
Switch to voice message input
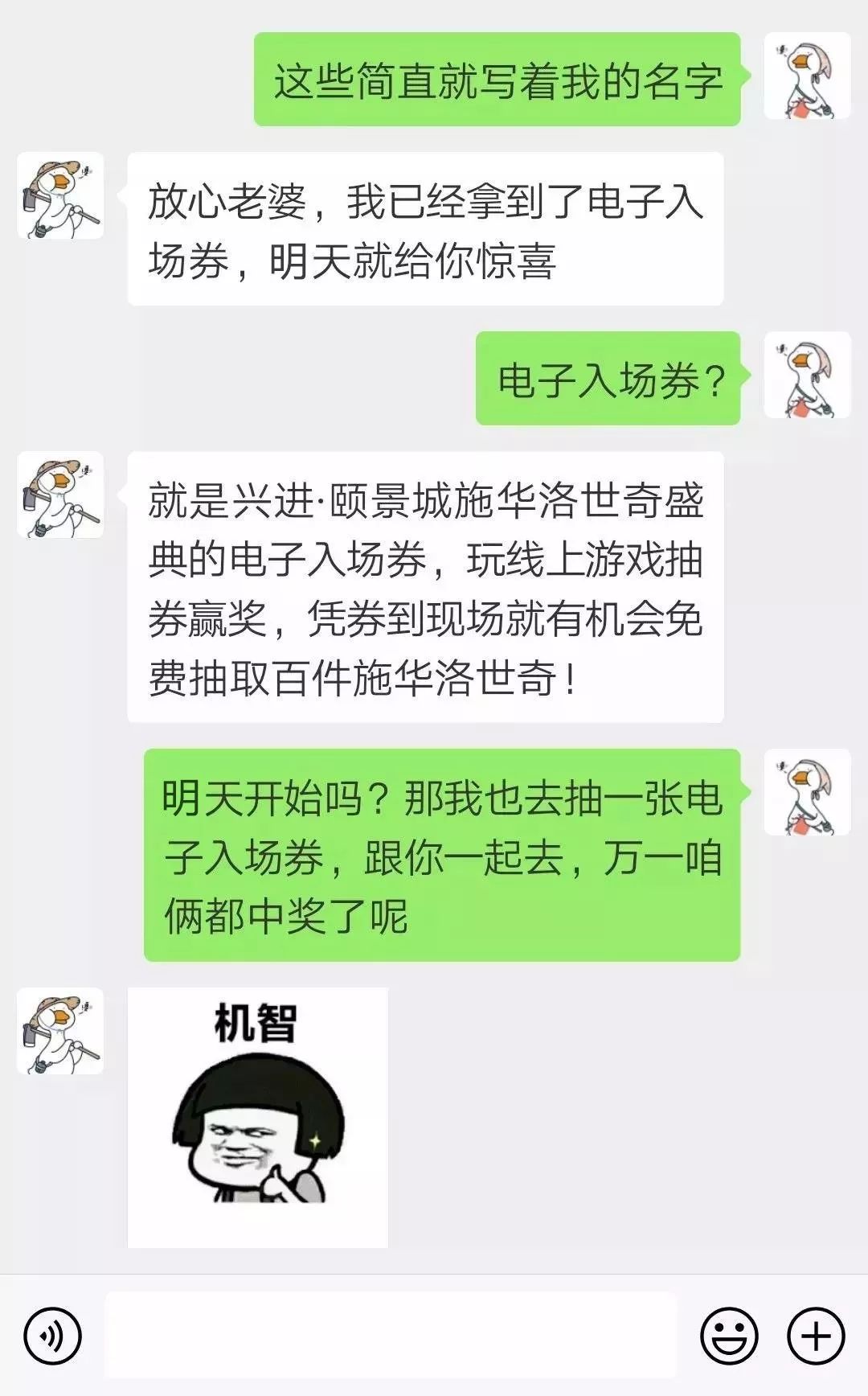tap(53, 1336)
